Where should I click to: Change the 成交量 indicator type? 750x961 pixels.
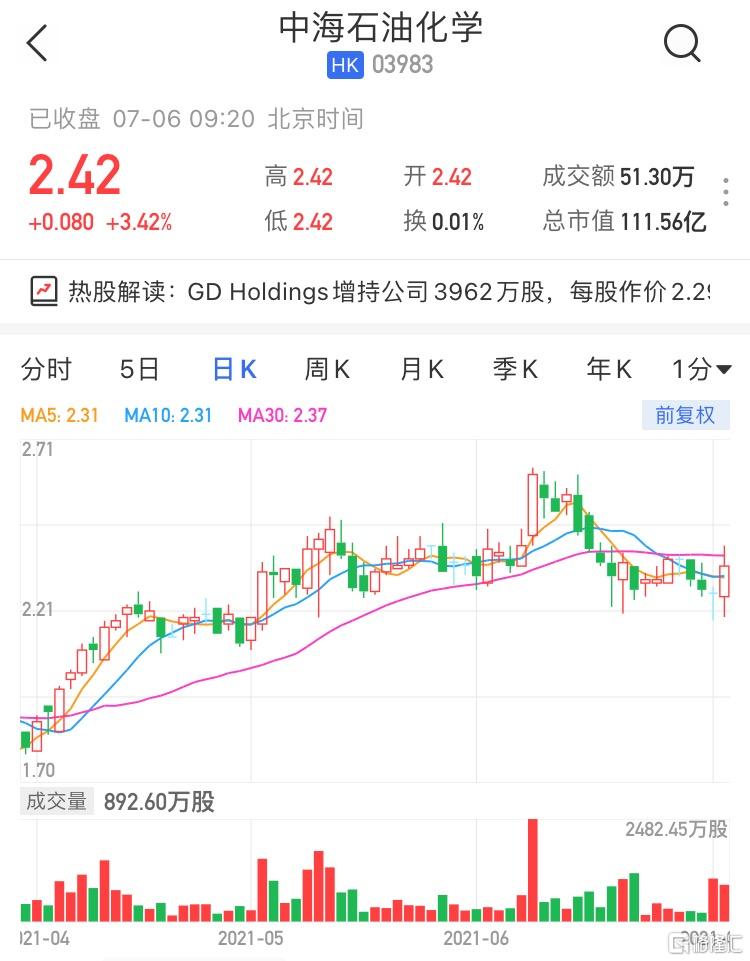point(57,801)
